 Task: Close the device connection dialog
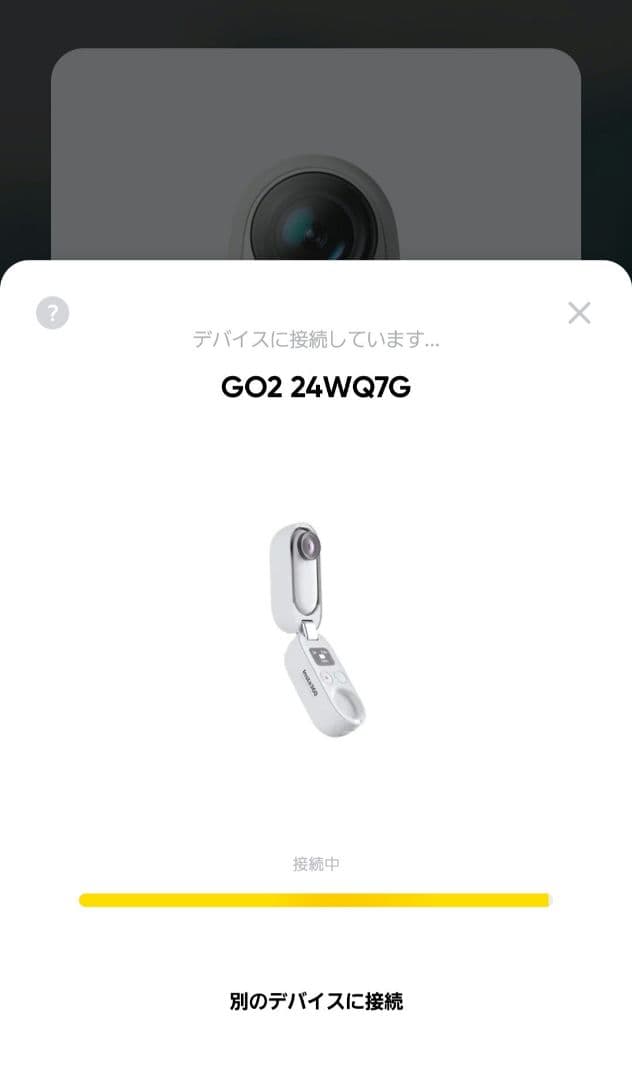click(579, 313)
